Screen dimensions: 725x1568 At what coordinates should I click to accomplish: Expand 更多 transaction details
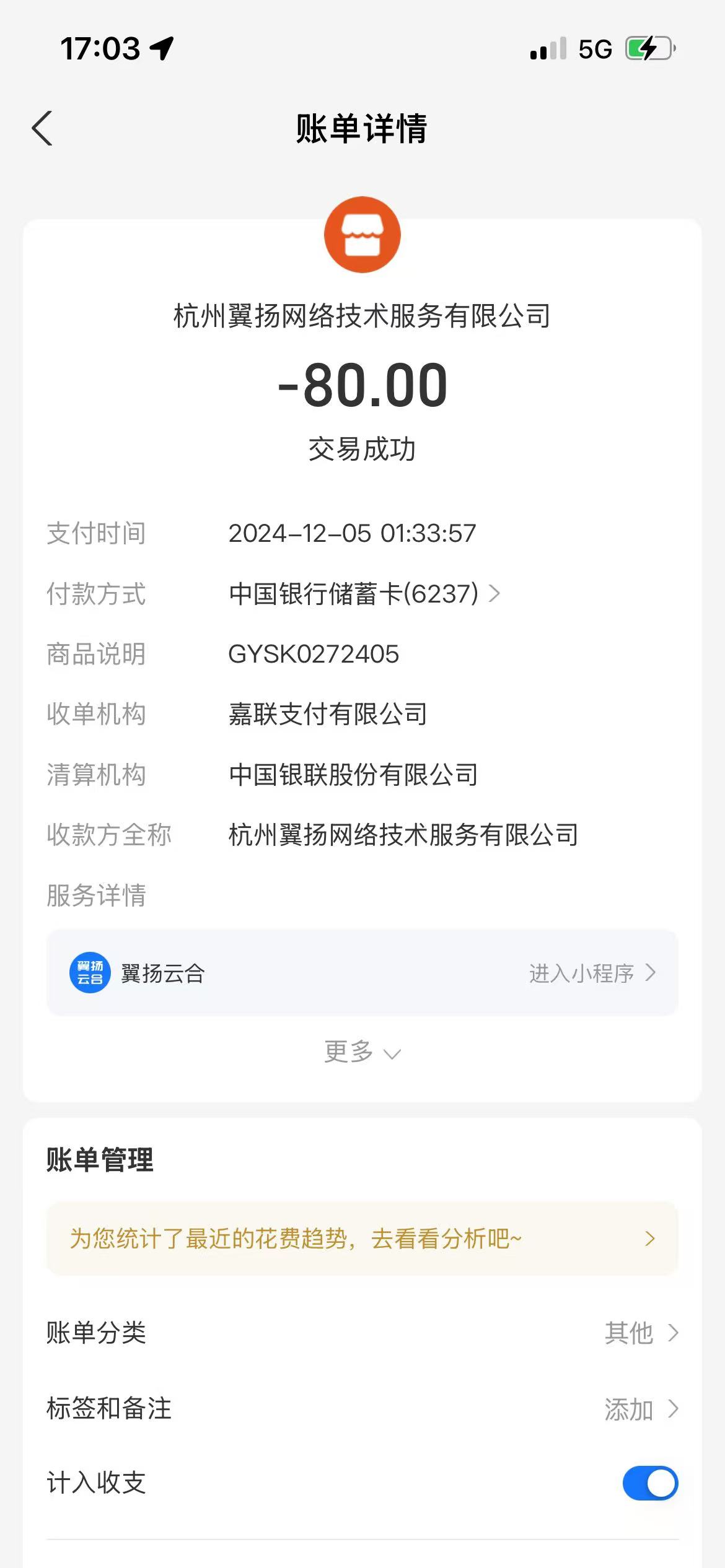[x=362, y=1052]
